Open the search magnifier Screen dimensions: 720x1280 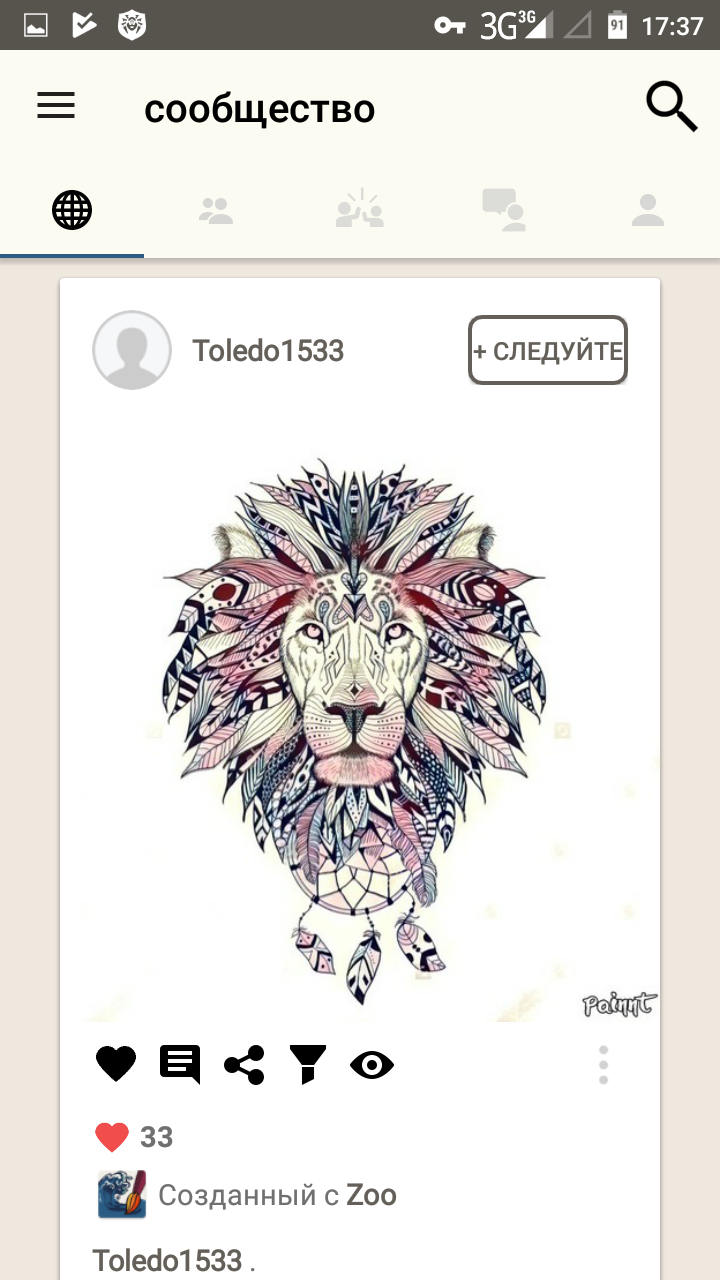pyautogui.click(x=670, y=106)
